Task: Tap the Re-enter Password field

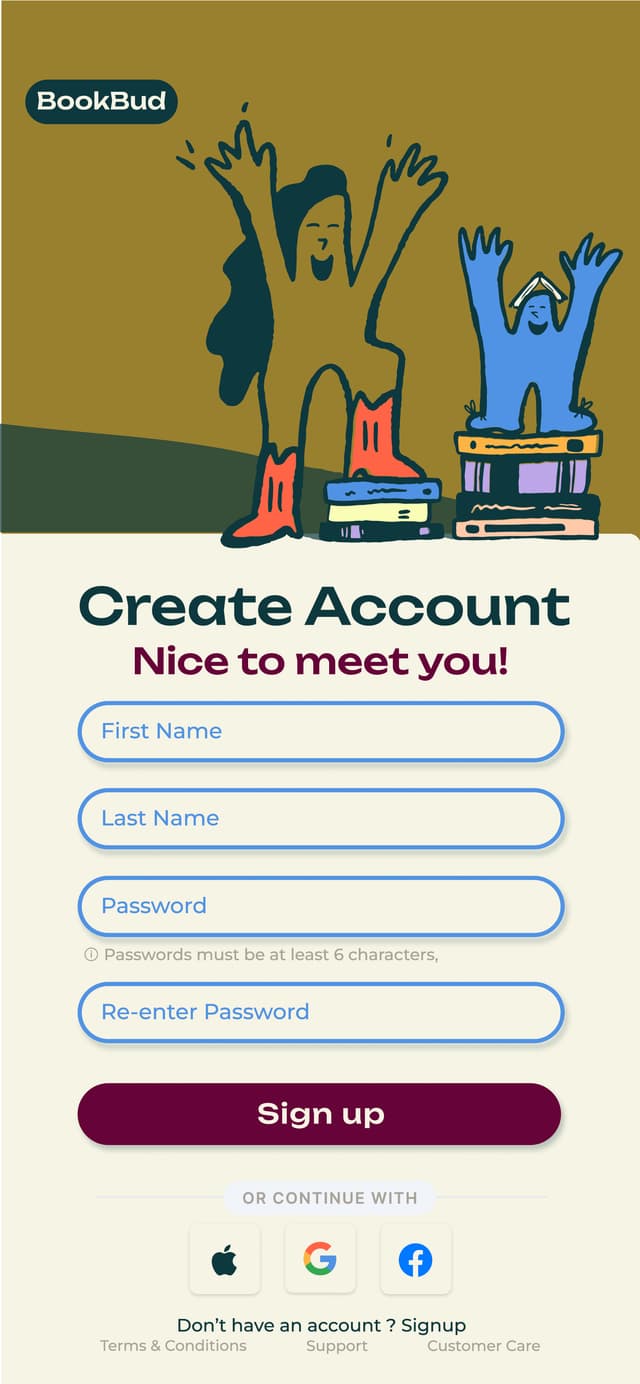Action: point(320,1012)
